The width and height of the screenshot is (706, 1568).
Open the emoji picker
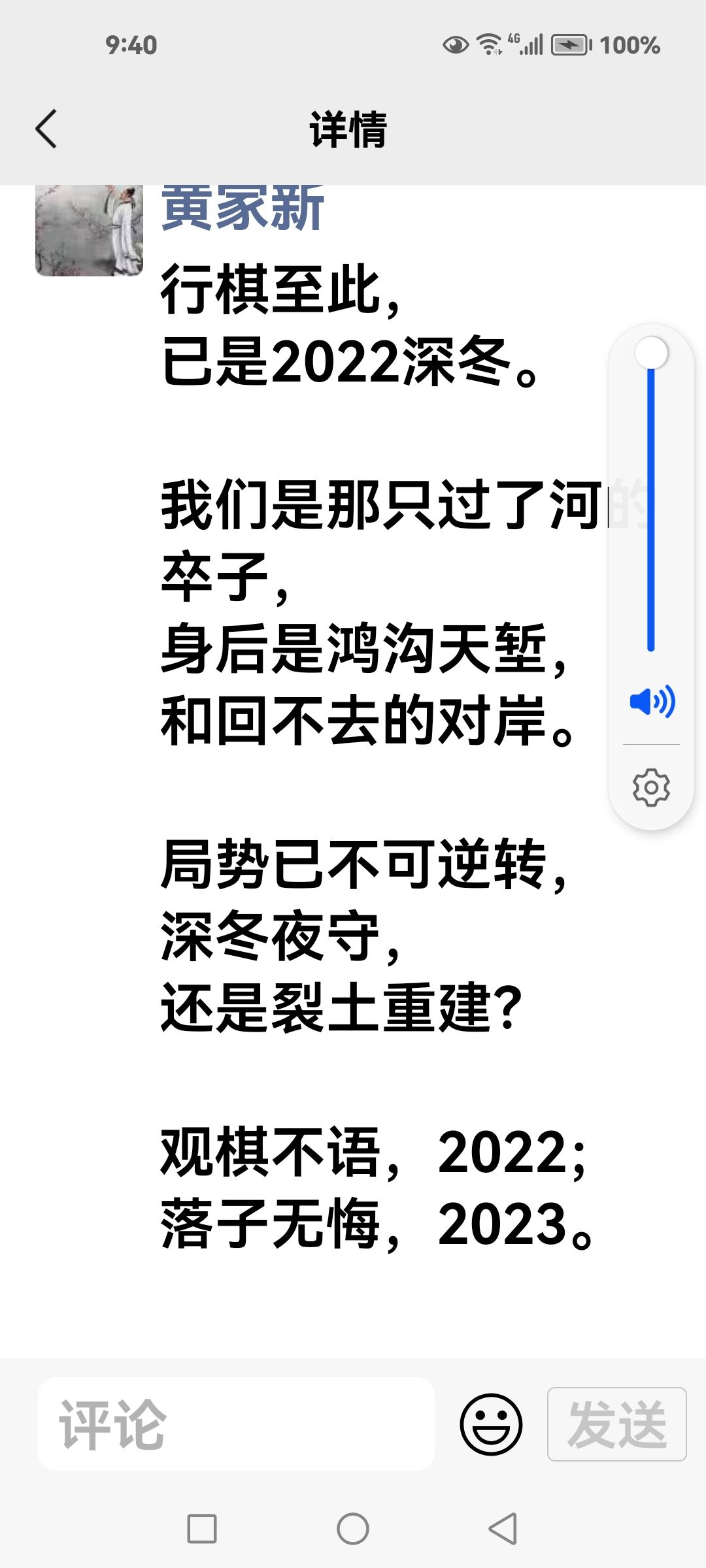[x=491, y=1424]
